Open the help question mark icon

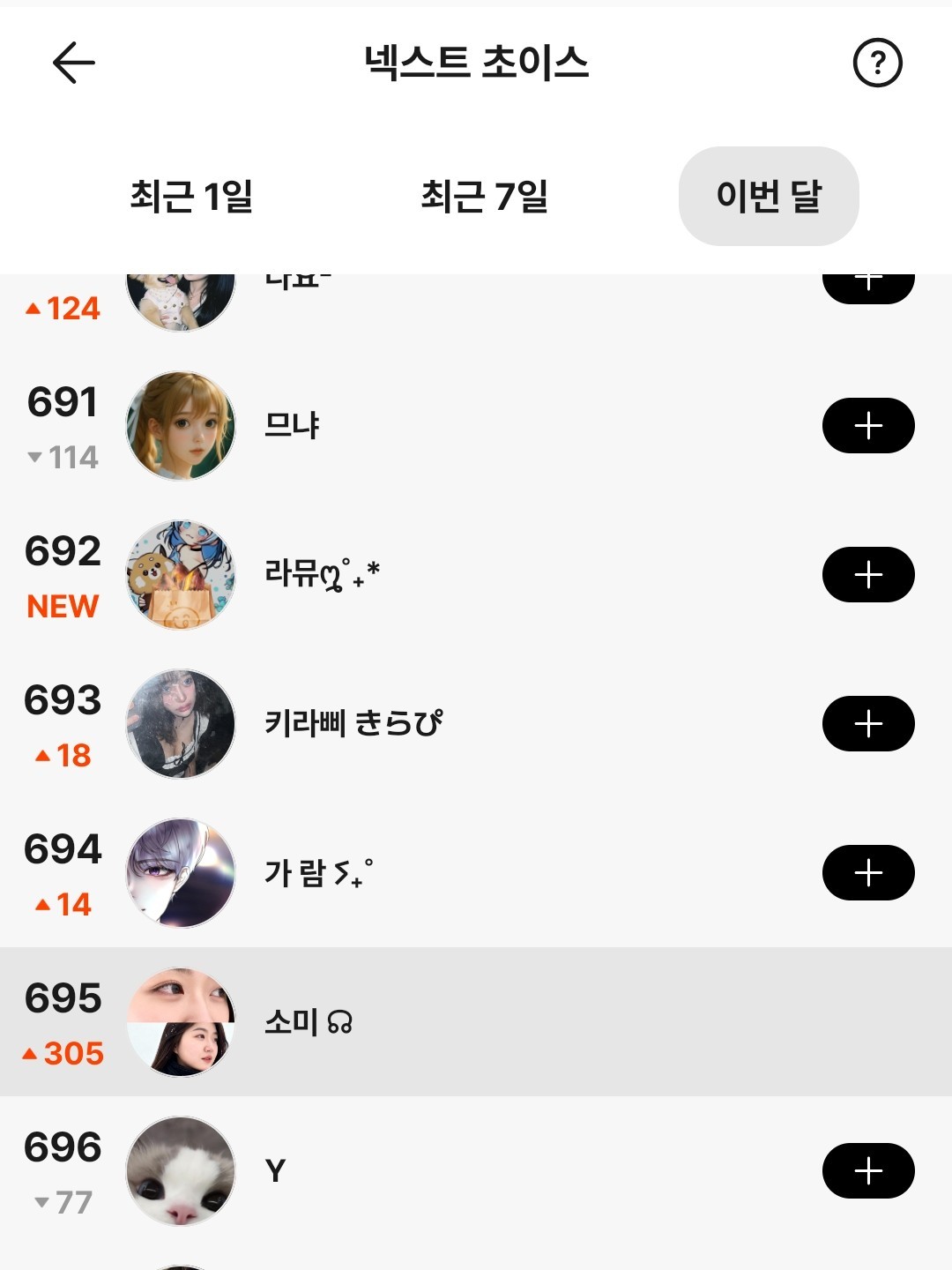click(877, 63)
